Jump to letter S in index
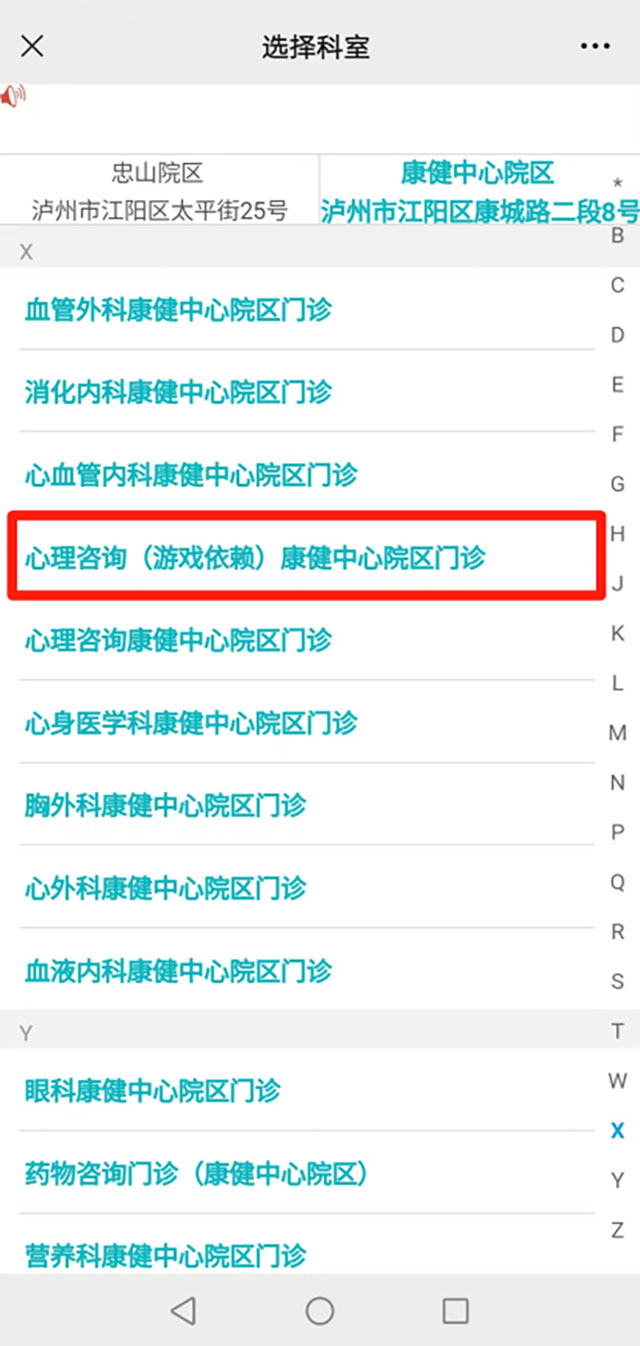Screen dimensions: 640x1346 click(x=617, y=981)
